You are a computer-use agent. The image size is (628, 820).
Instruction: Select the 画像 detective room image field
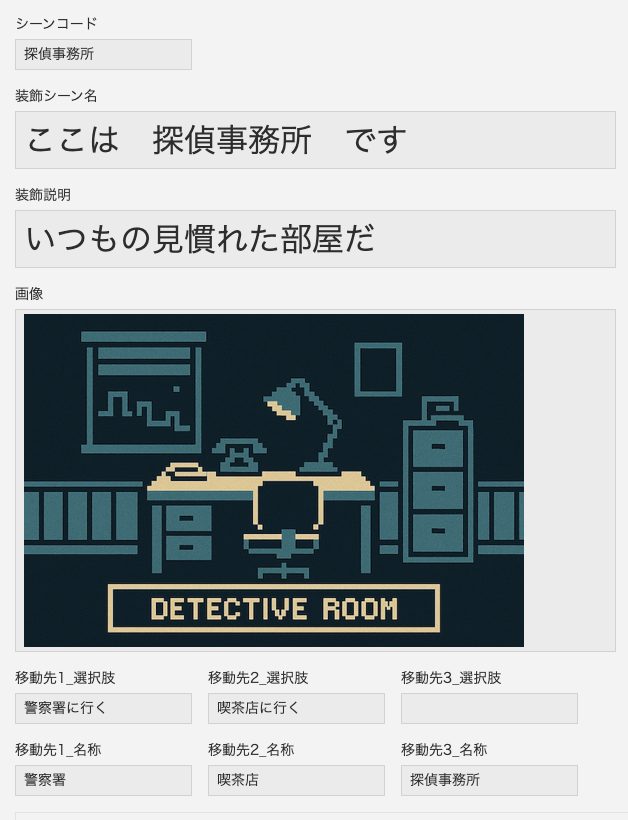[x=274, y=480]
